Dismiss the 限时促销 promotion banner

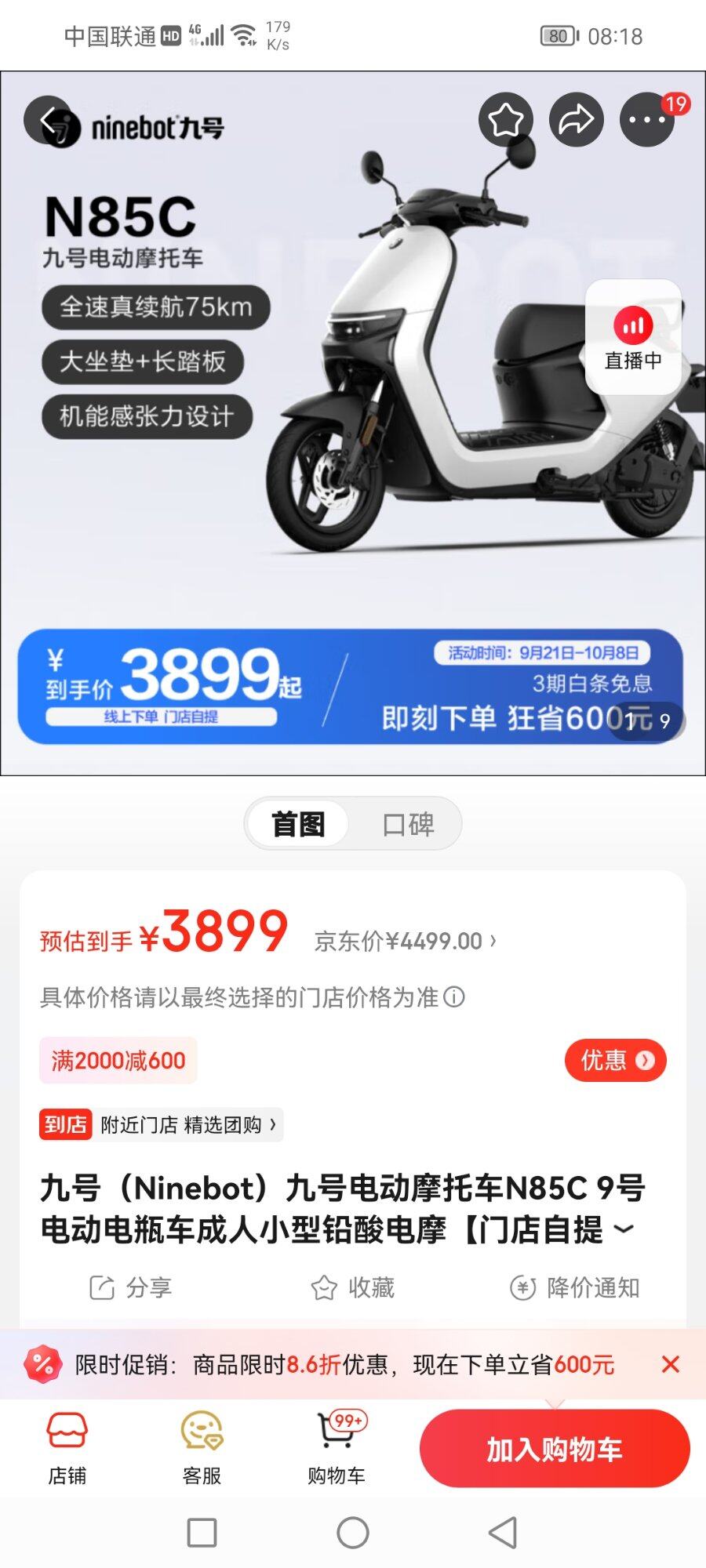670,1364
